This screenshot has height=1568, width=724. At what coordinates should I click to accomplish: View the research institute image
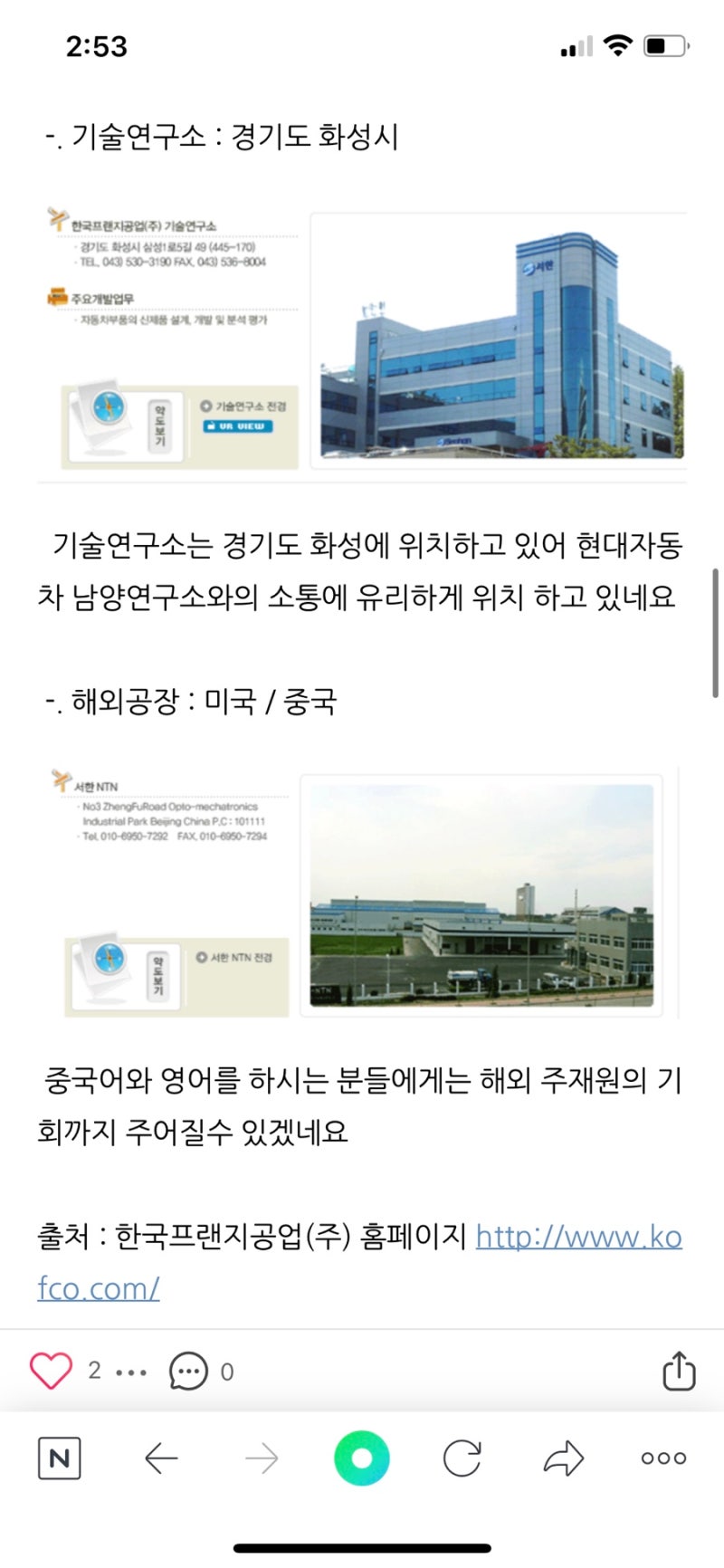[362, 340]
